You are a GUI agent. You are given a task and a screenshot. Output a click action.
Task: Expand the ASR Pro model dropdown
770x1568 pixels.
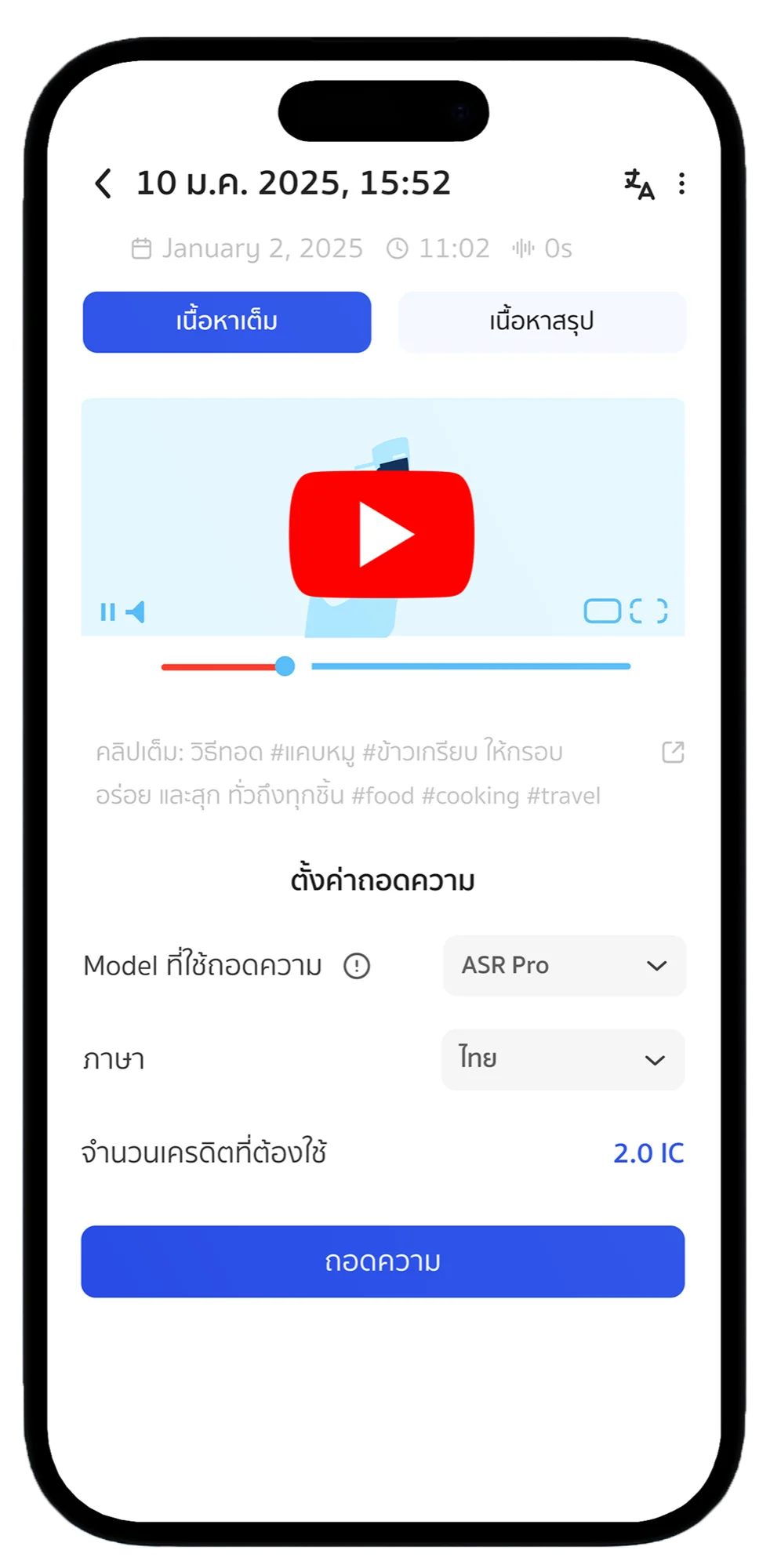pyautogui.click(x=564, y=966)
